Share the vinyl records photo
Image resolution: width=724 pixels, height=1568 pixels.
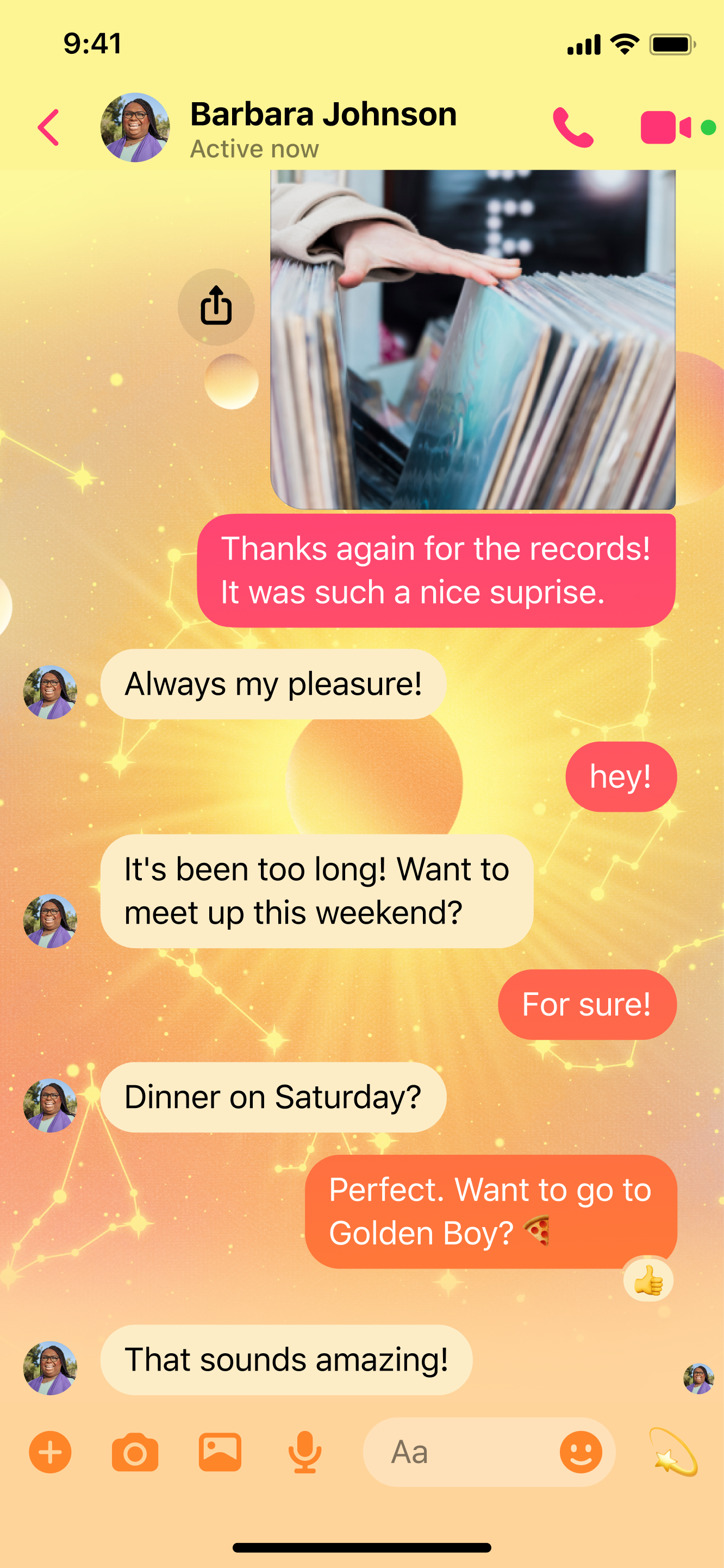click(x=216, y=306)
